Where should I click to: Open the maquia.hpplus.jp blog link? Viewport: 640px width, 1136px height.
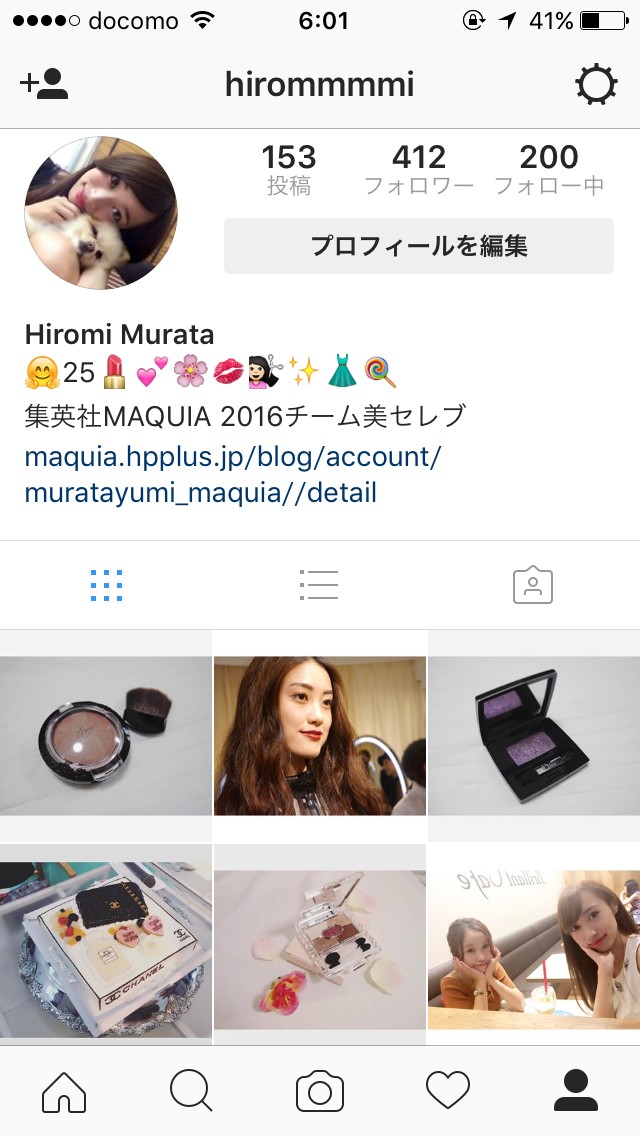(232, 474)
